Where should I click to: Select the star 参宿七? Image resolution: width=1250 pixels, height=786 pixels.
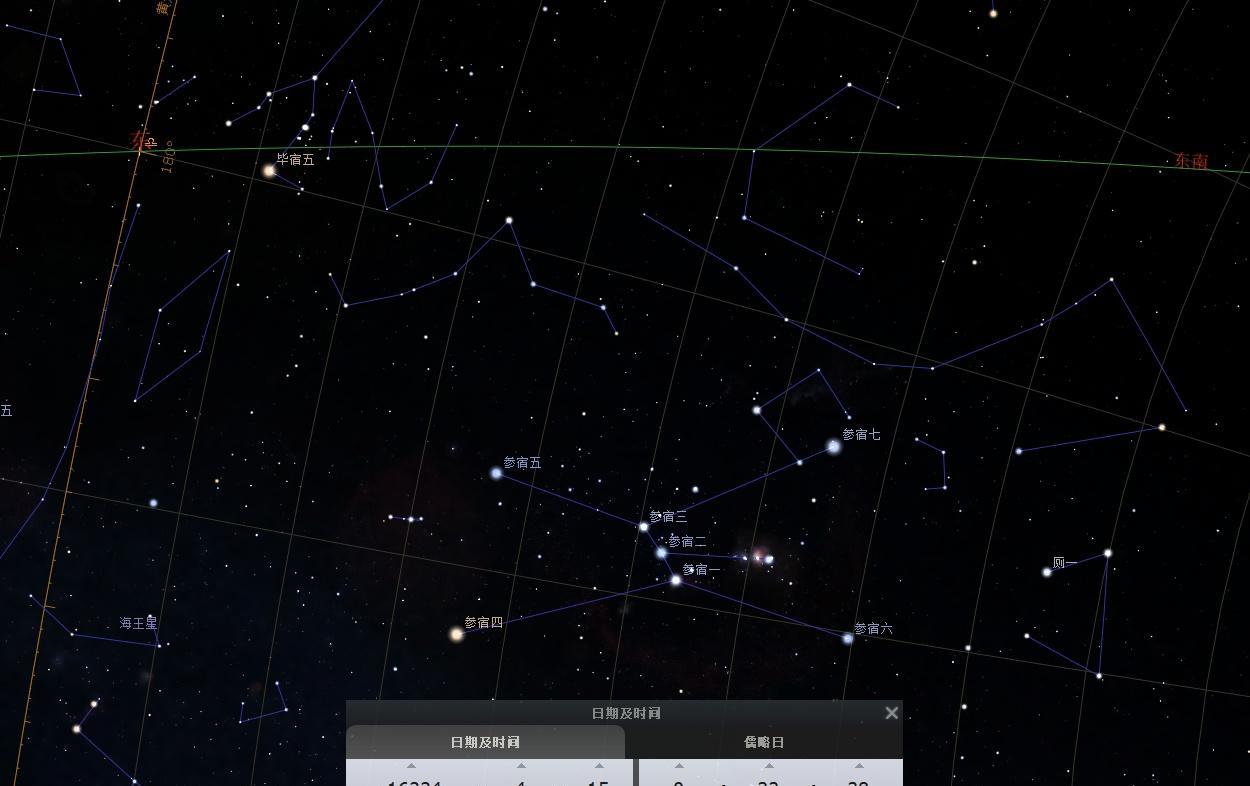[x=833, y=447]
